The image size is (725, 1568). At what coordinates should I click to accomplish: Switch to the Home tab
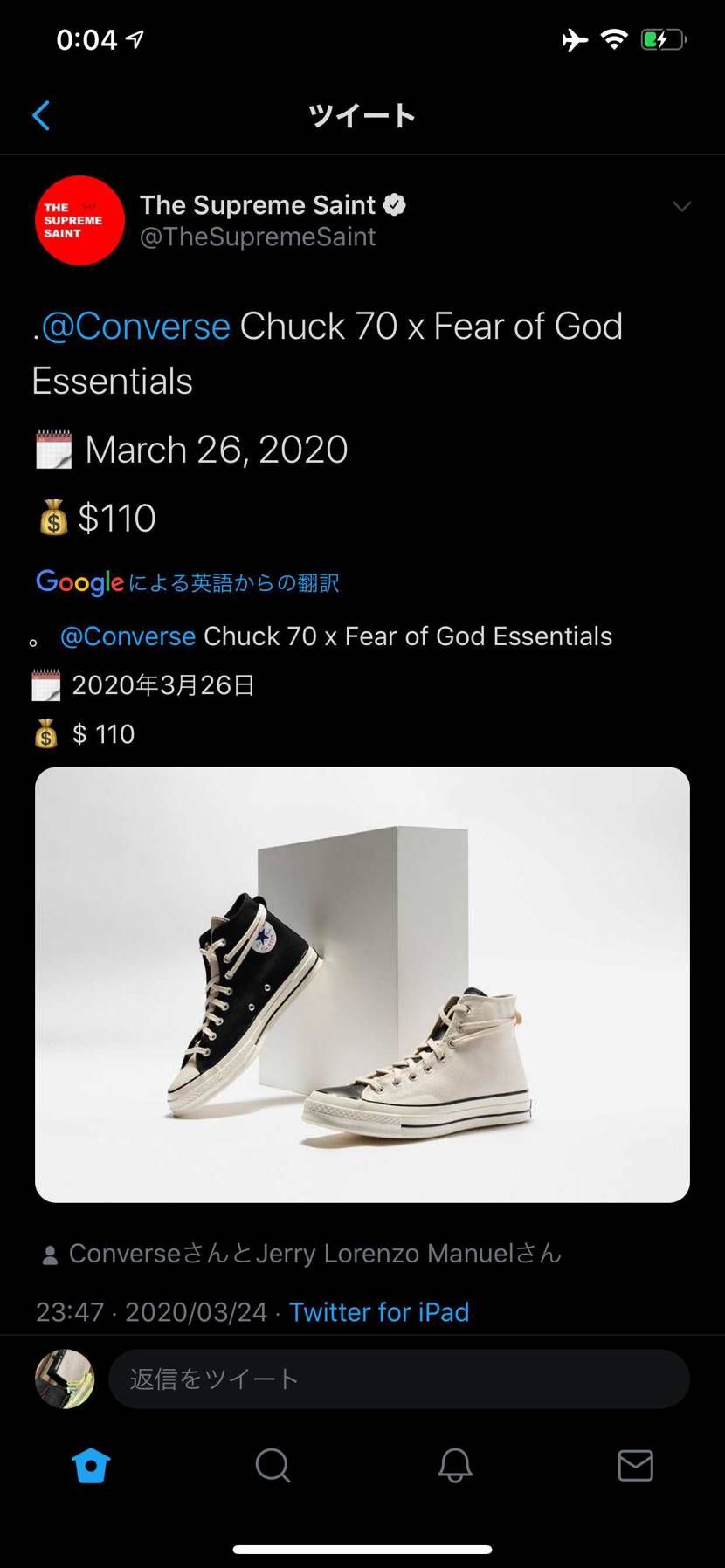coord(91,1465)
